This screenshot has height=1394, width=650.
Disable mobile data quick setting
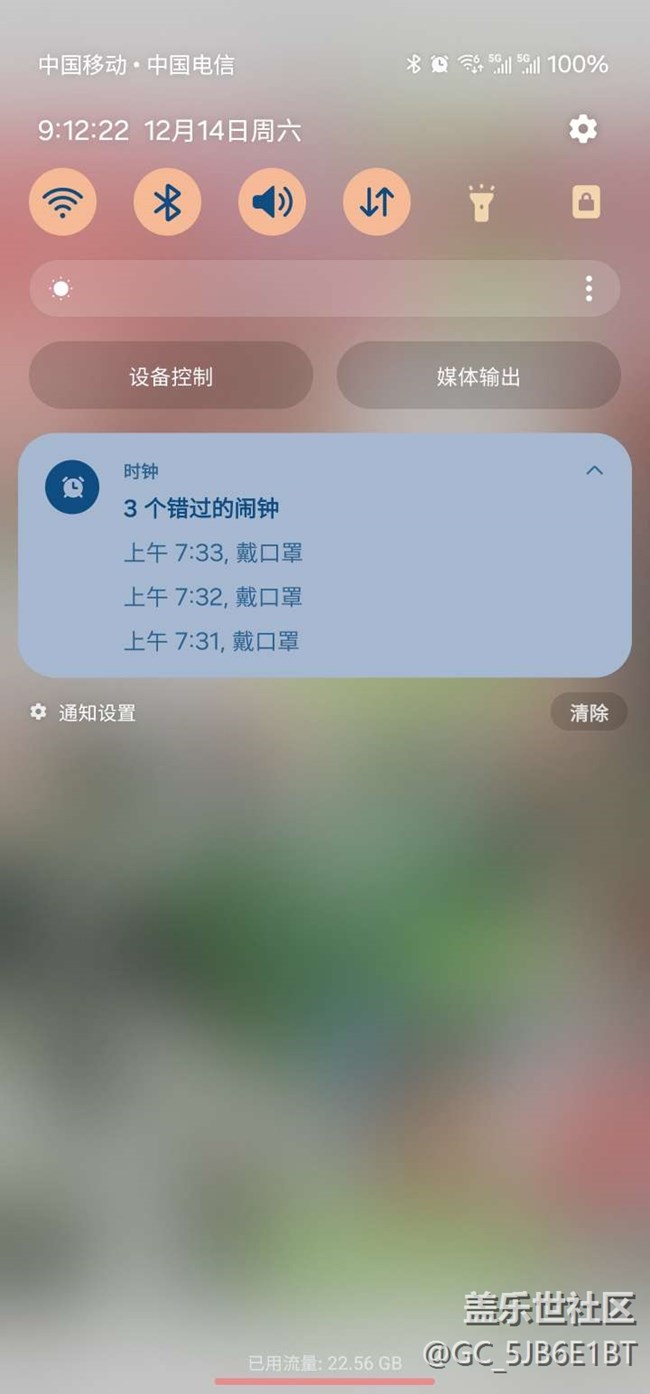pos(376,202)
